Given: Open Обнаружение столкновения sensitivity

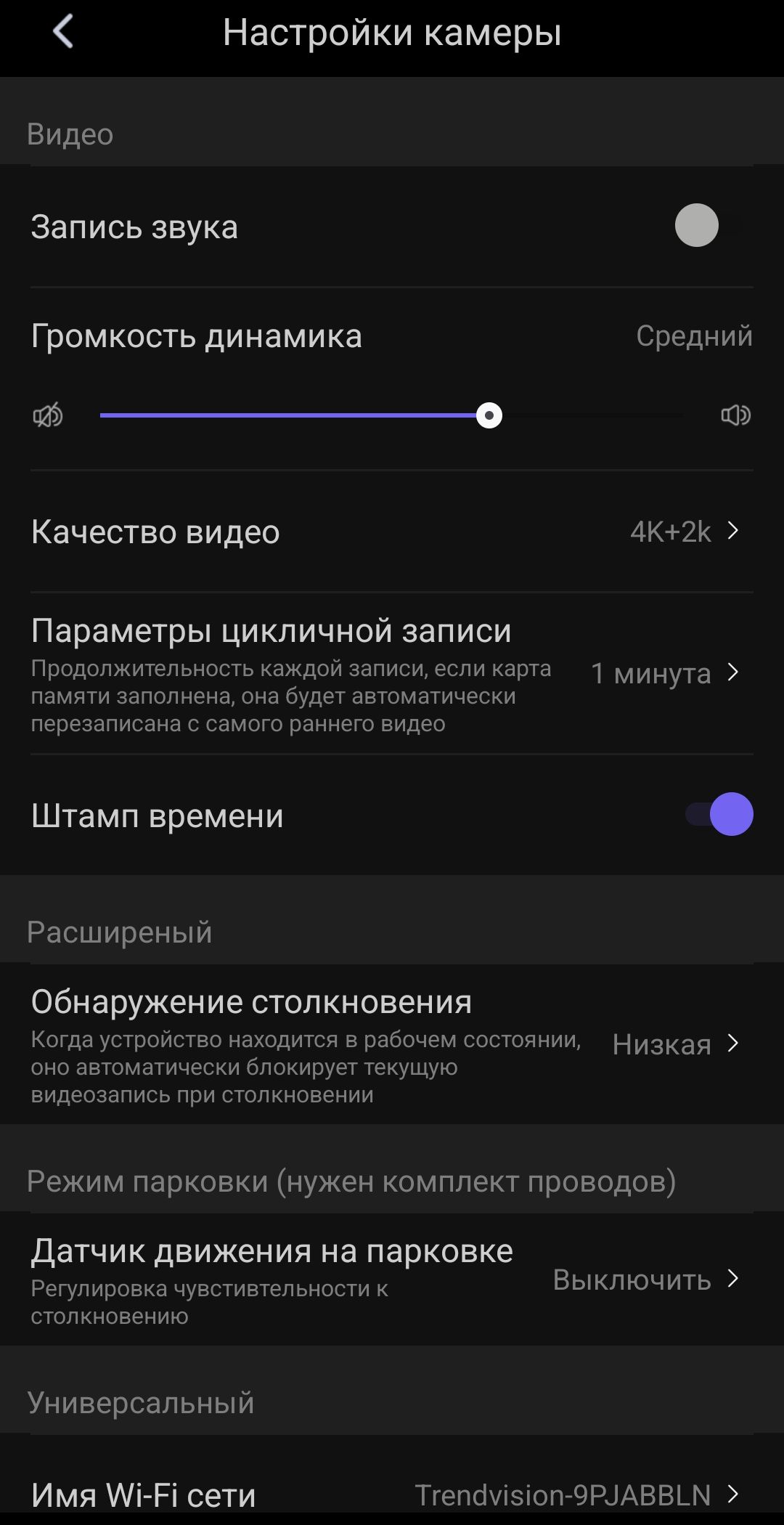Looking at the screenshot, I should pyautogui.click(x=392, y=1044).
